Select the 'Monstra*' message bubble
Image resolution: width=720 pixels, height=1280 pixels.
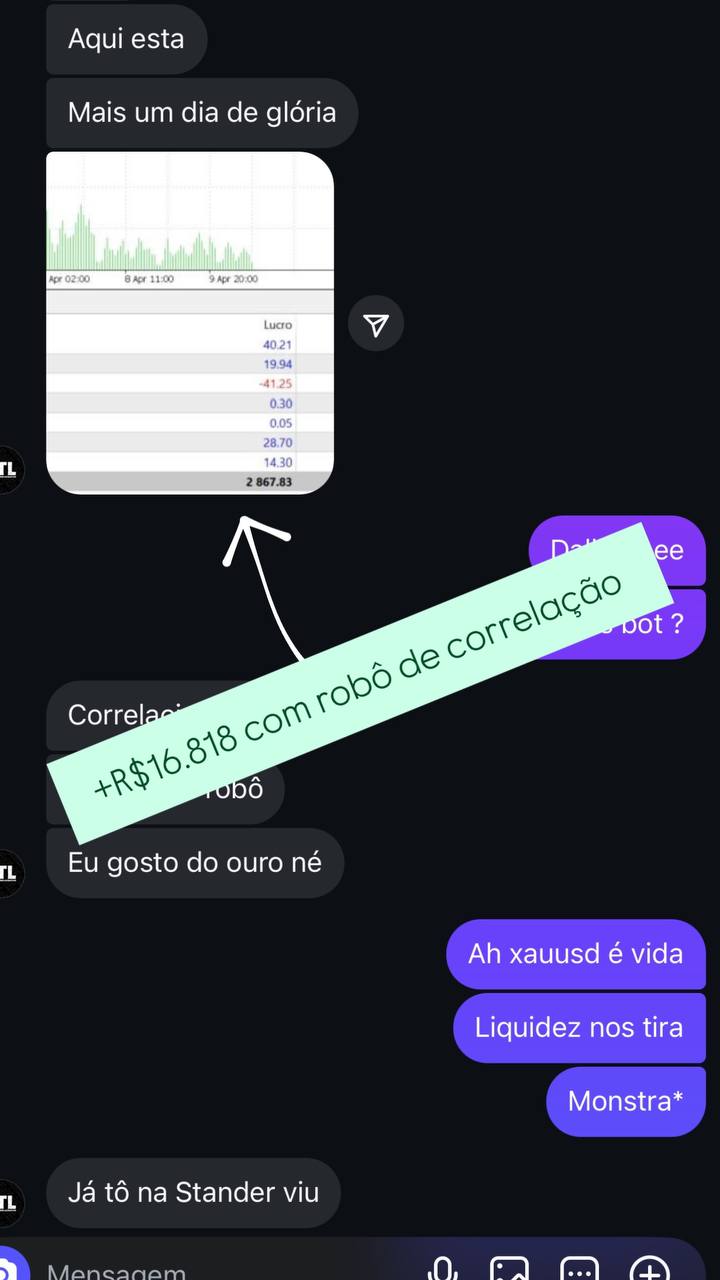click(626, 1101)
